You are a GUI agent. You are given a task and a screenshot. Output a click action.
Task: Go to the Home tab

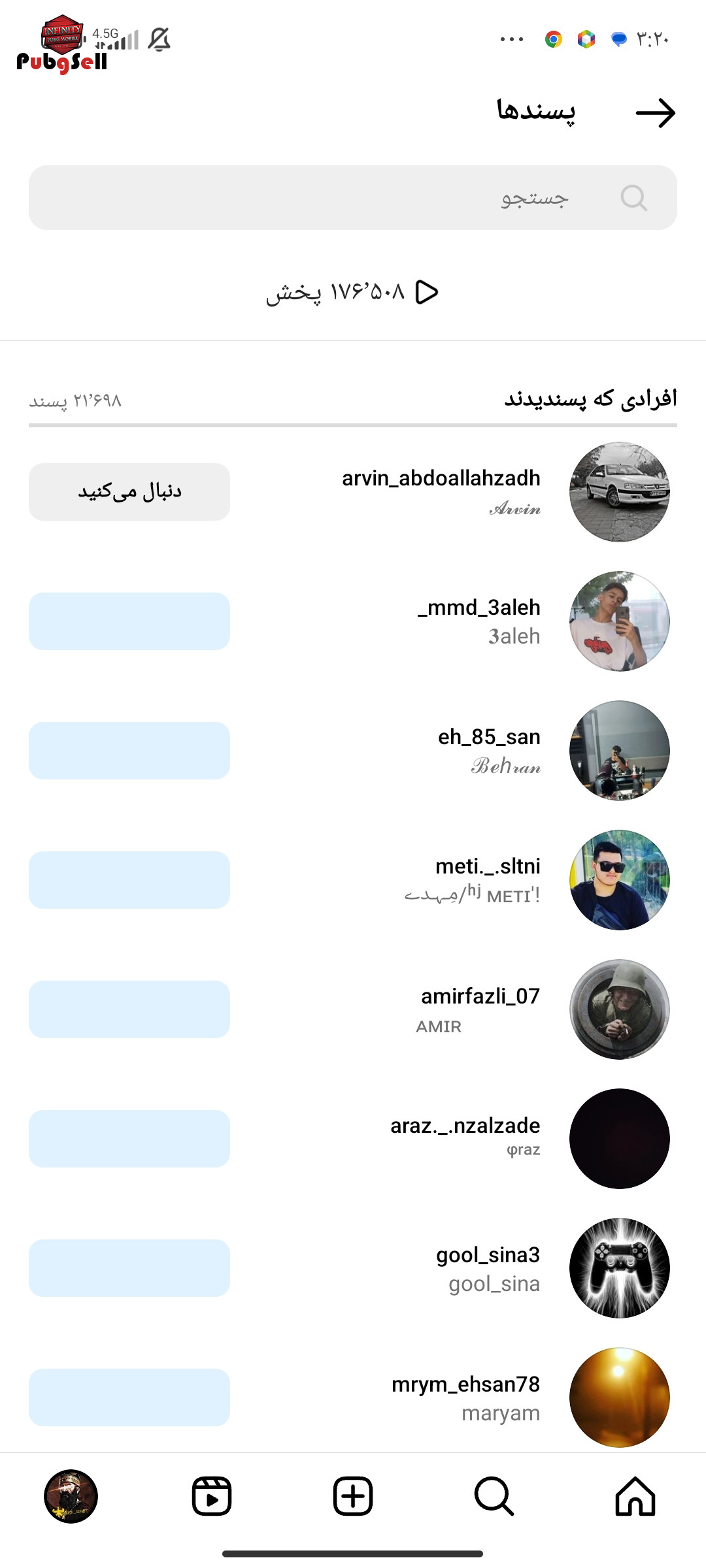pyautogui.click(x=635, y=1496)
